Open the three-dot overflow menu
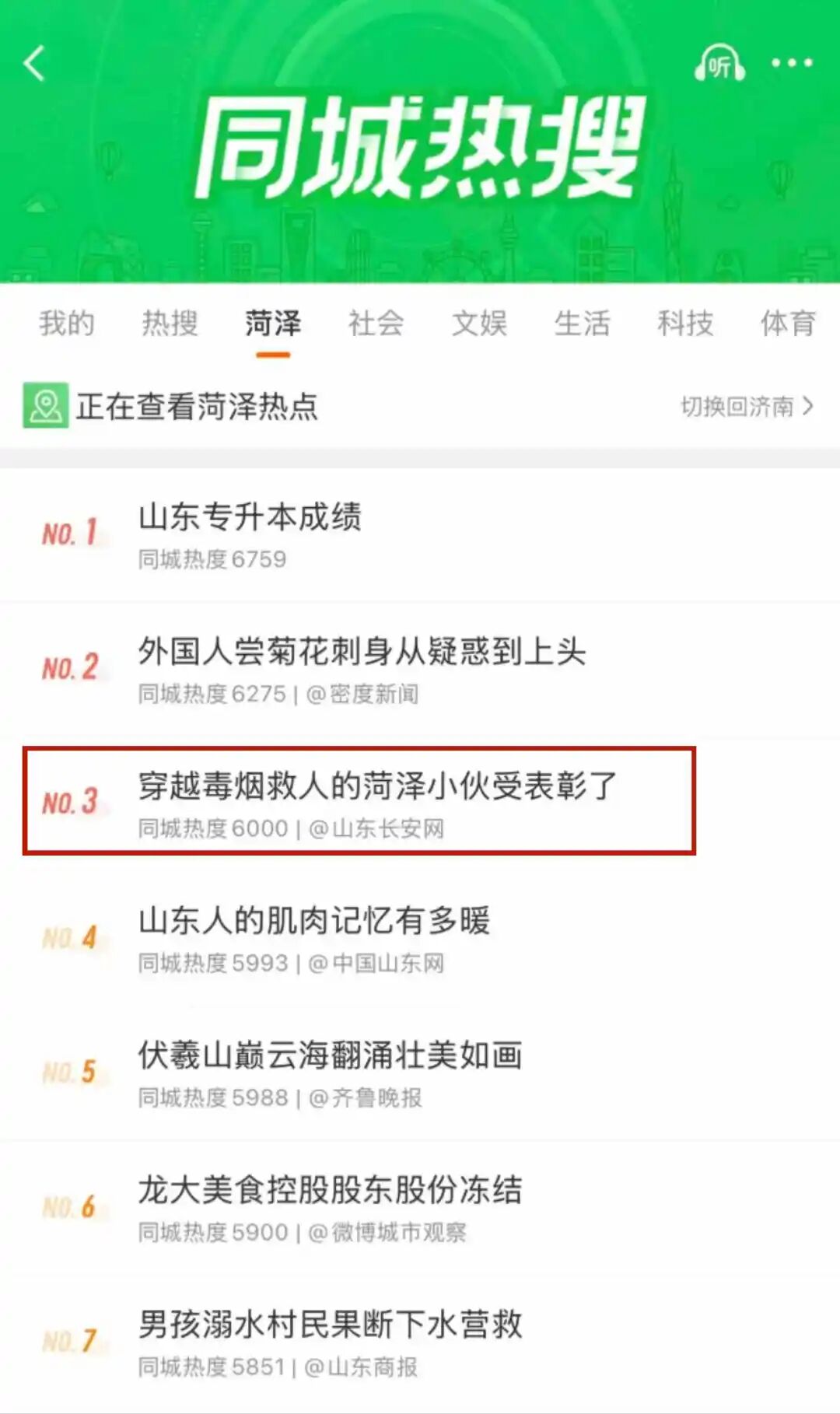 pyautogui.click(x=791, y=63)
